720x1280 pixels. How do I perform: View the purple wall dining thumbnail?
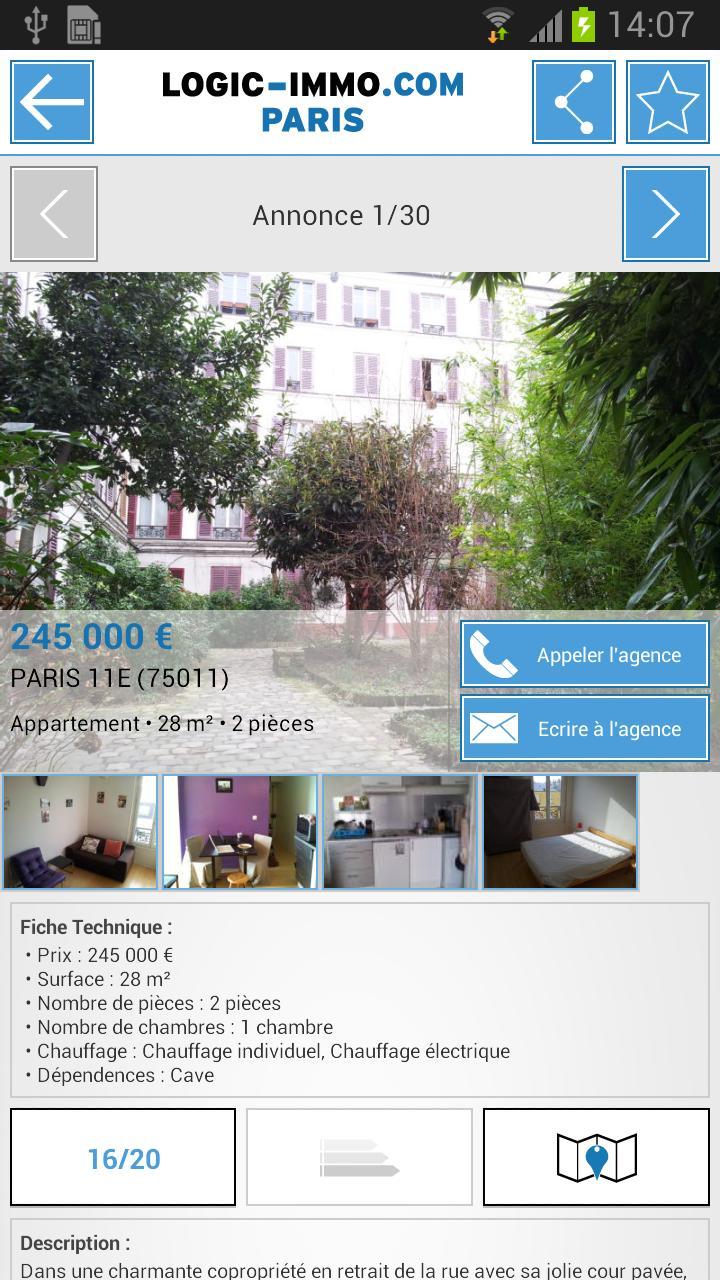240,832
